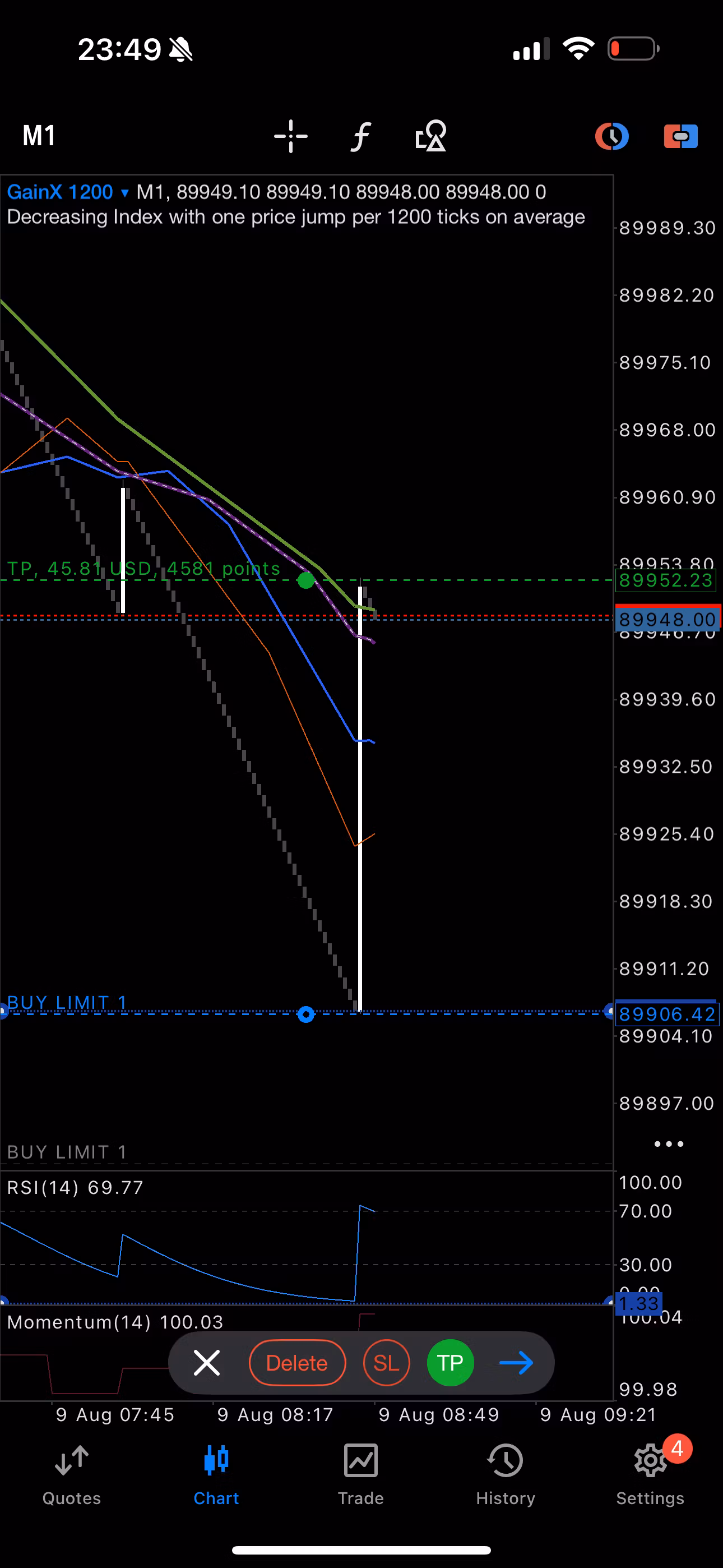Viewport: 723px width, 1568px height.
Task: Tap the blue arrow for more options
Action: click(516, 1362)
